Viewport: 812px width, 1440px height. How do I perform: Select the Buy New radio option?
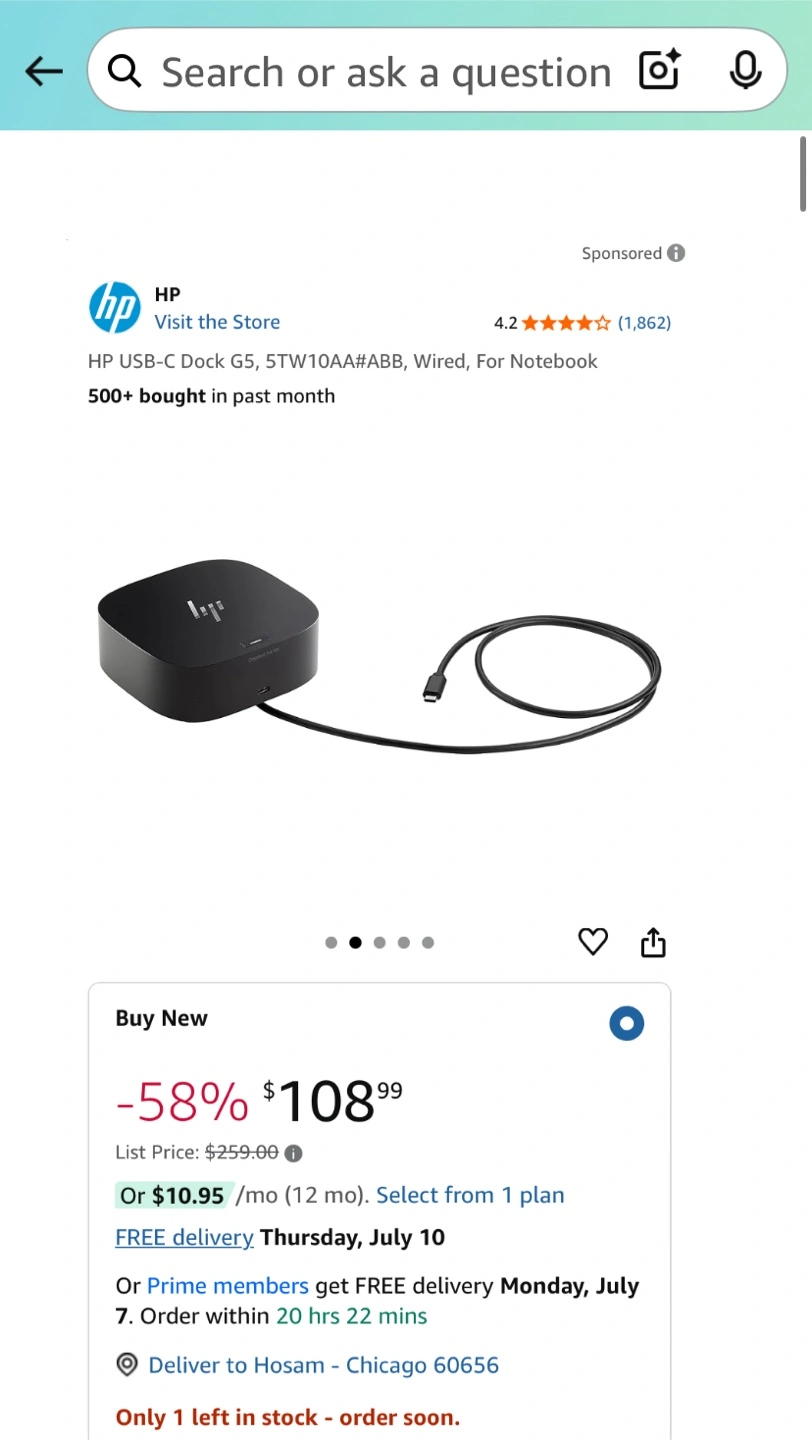[627, 1023]
